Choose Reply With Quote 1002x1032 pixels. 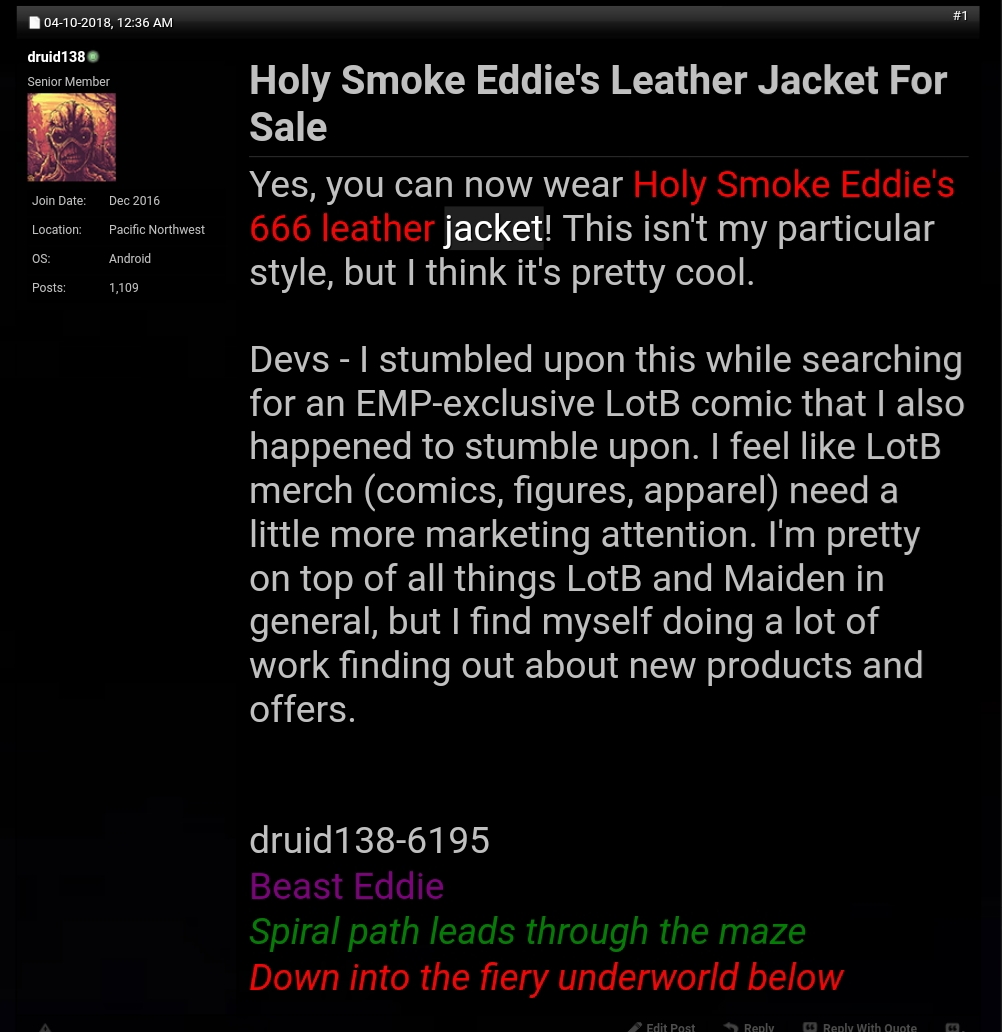(x=860, y=1026)
